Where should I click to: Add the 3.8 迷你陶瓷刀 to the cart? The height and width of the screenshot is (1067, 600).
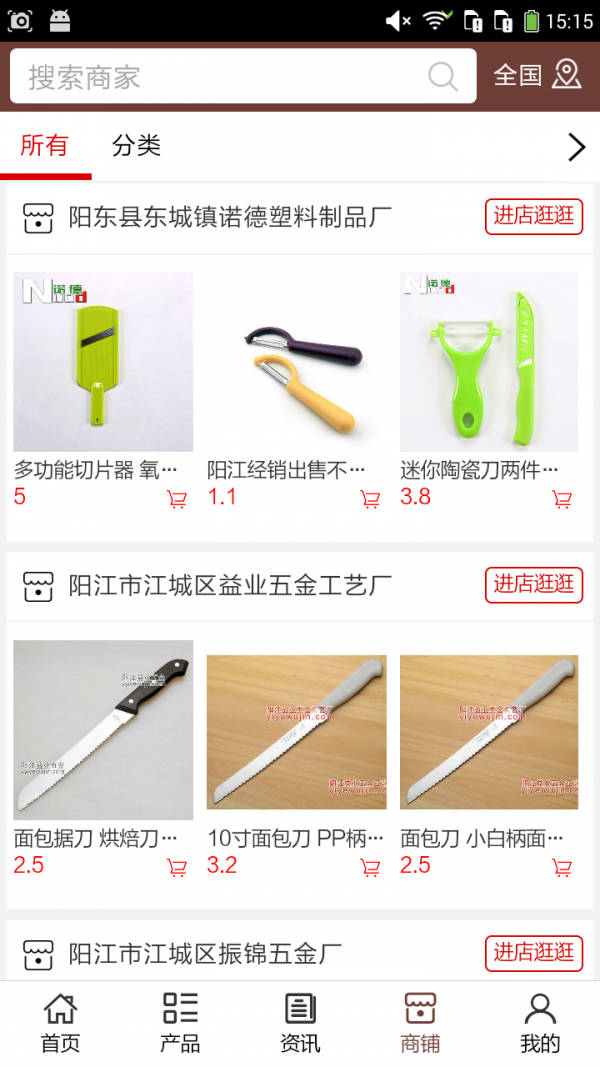point(562,499)
